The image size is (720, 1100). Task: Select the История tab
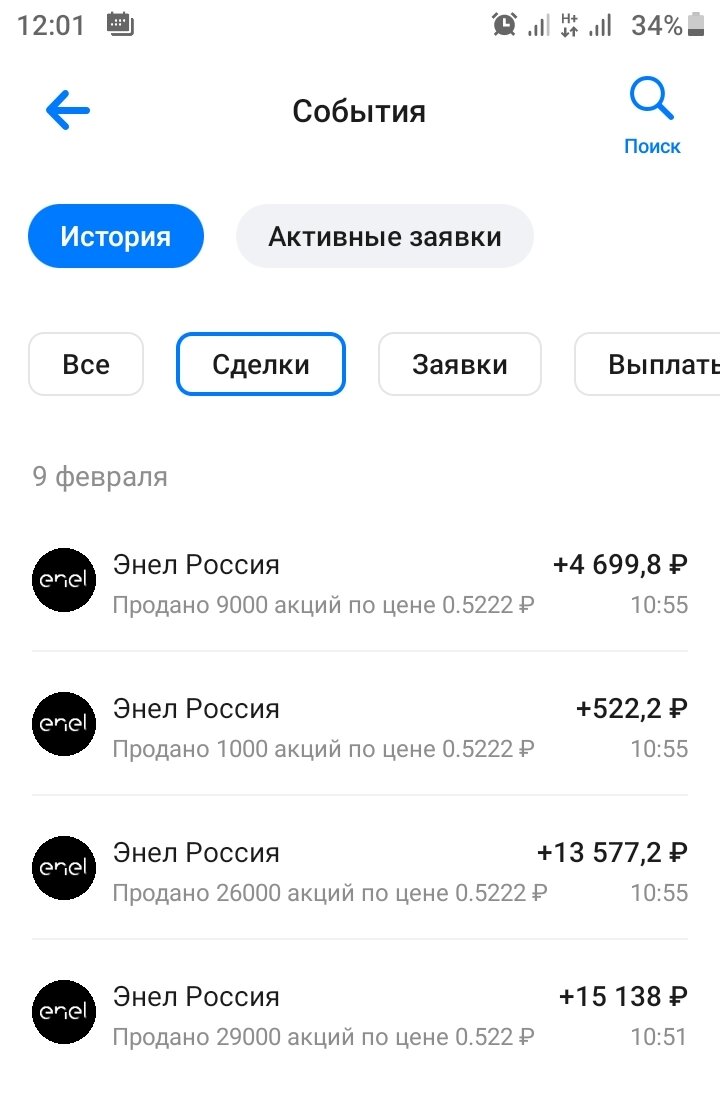point(115,235)
